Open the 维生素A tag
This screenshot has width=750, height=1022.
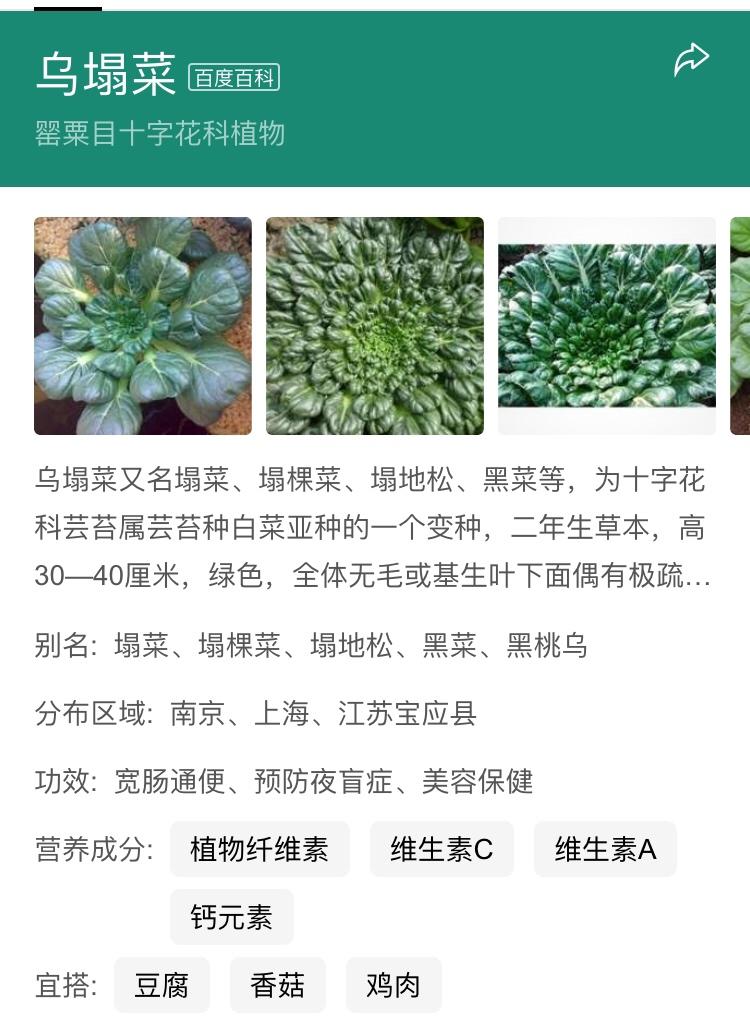click(605, 849)
